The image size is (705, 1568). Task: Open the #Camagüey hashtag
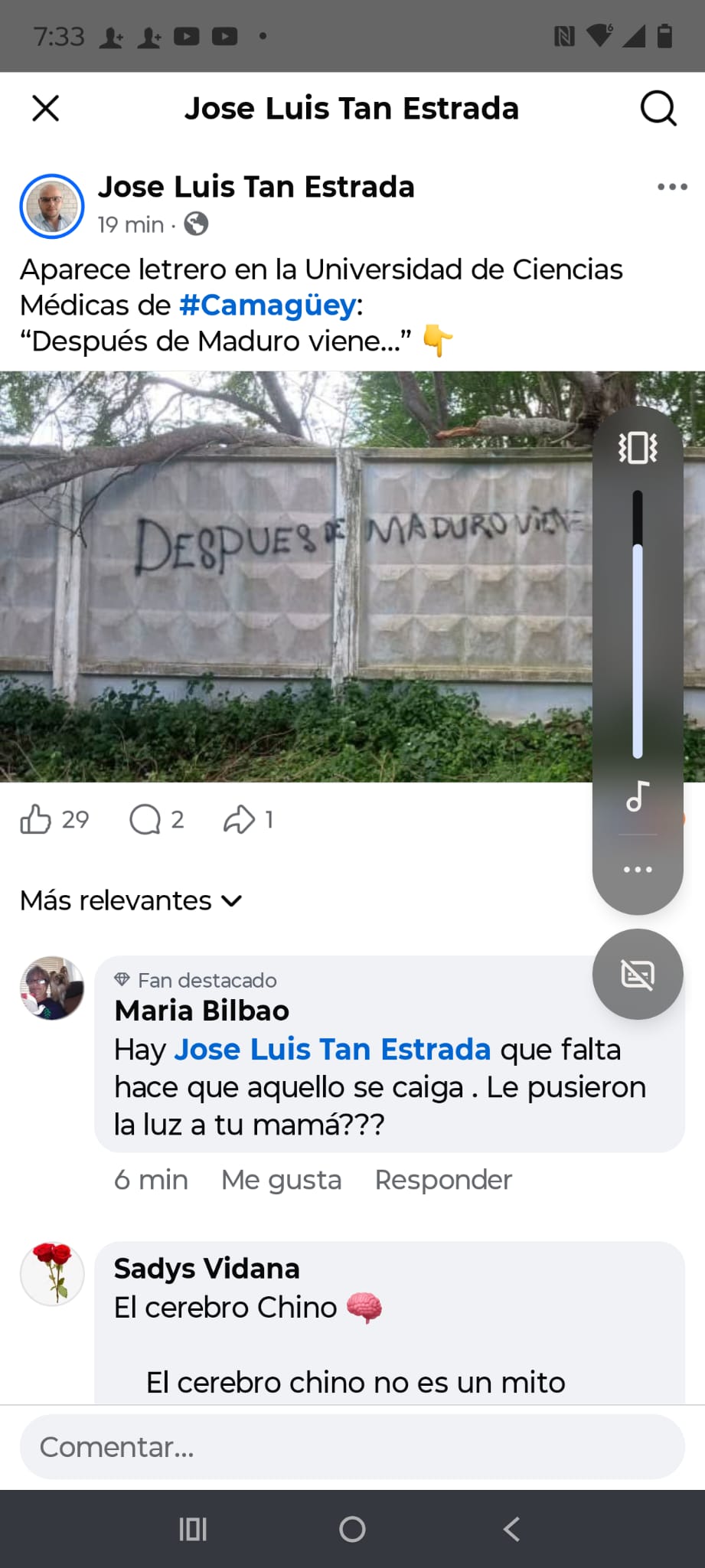pyautogui.click(x=267, y=305)
